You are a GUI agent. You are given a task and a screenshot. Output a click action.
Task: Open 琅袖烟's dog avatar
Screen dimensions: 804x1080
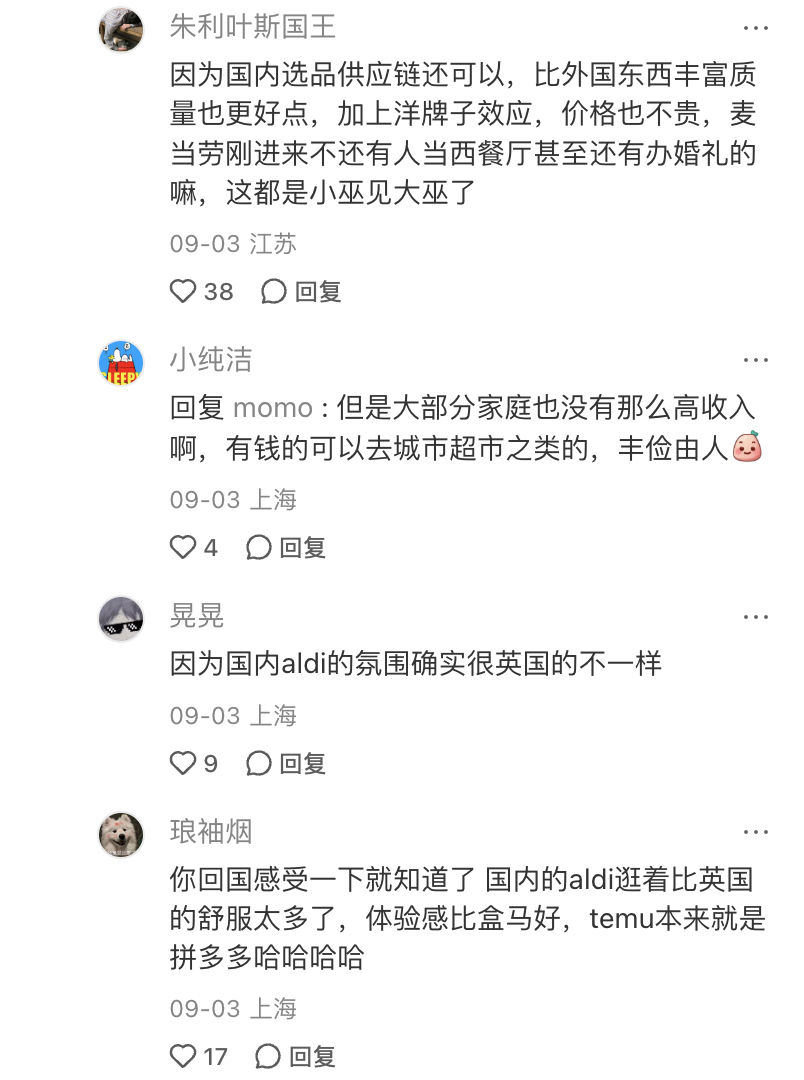pos(121,835)
